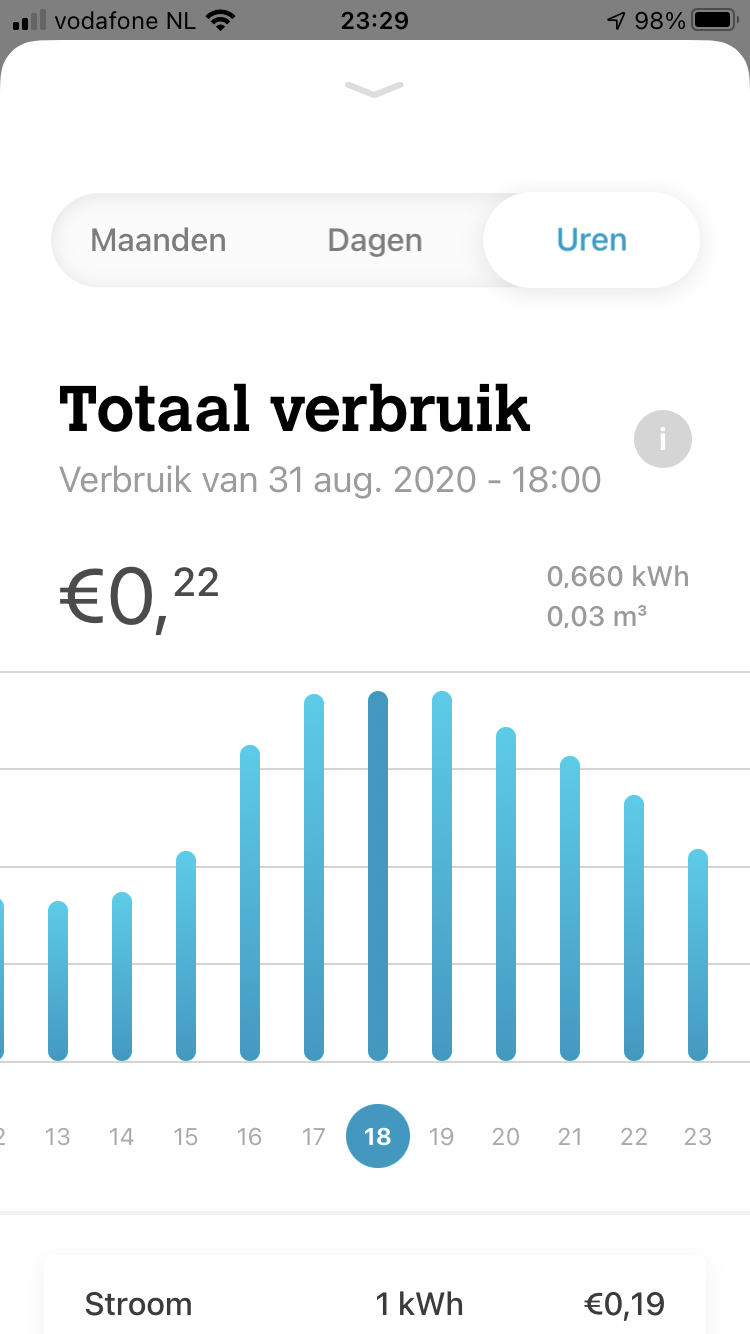
Task: Select hour 13 in the chart
Action: coord(58,1136)
